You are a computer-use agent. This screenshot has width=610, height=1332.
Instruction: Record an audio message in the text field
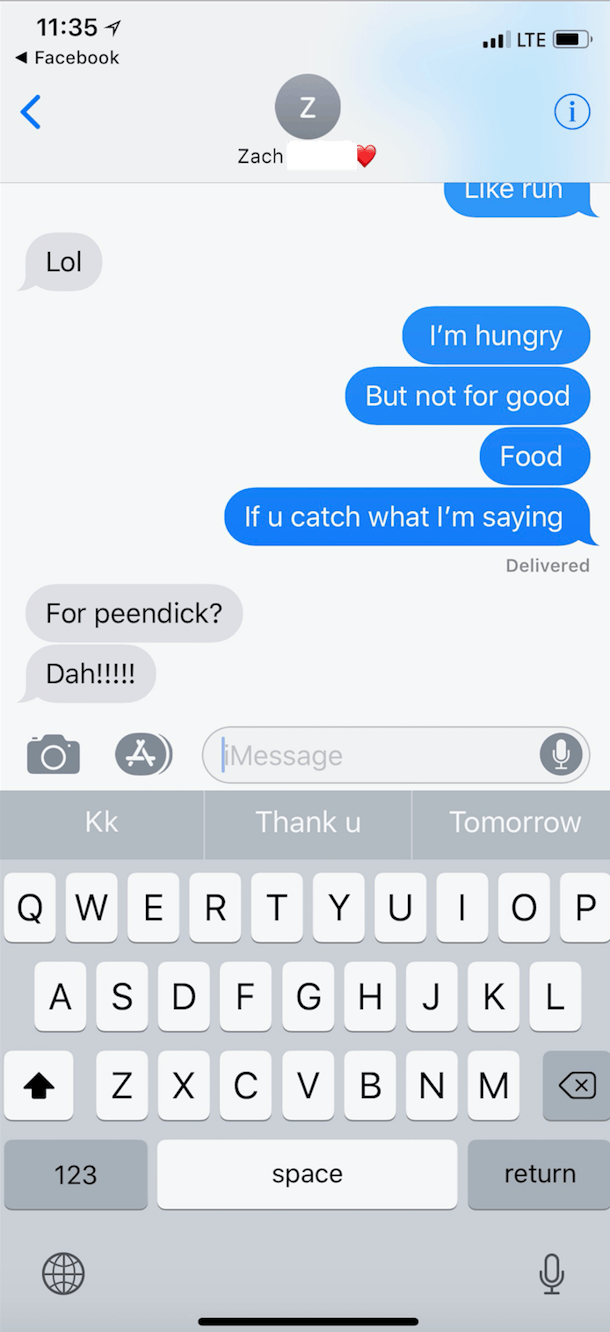point(561,755)
